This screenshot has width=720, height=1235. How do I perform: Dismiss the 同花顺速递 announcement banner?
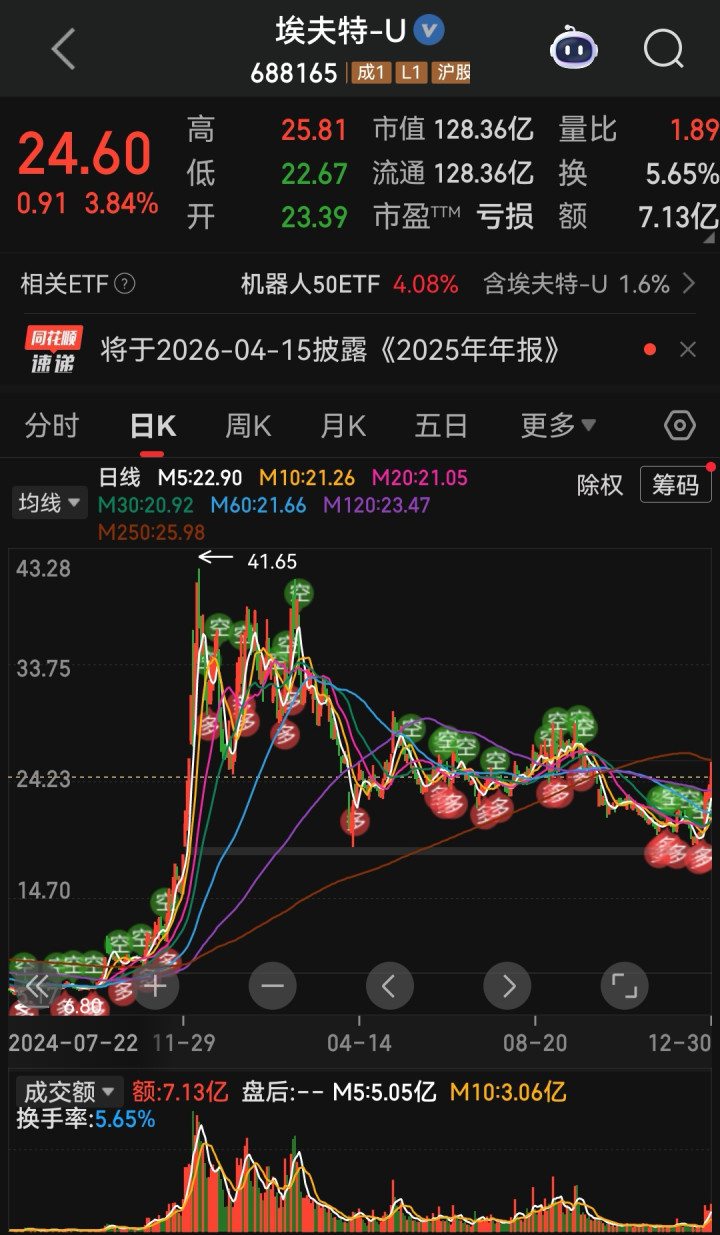click(x=688, y=349)
